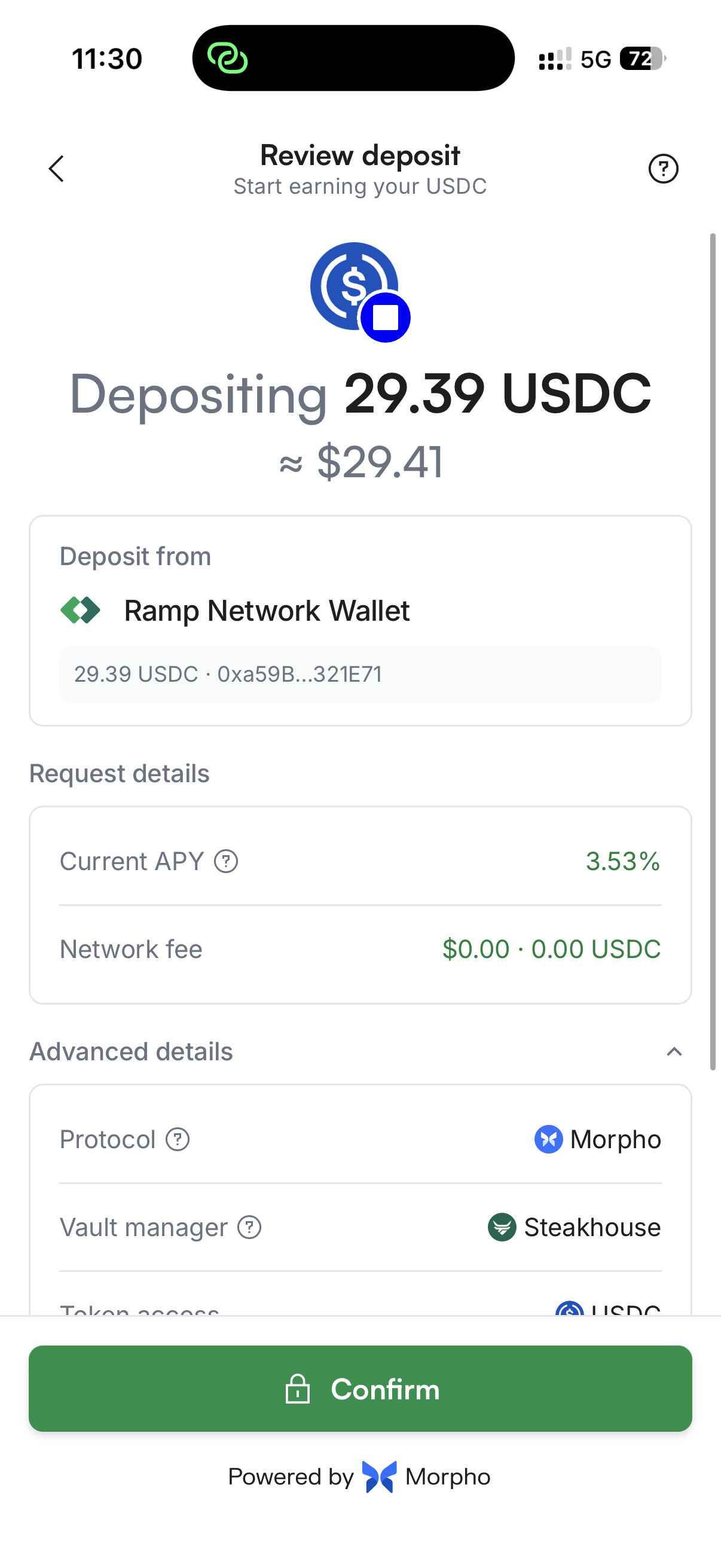Tap the clock showing 11:30

coord(107,58)
